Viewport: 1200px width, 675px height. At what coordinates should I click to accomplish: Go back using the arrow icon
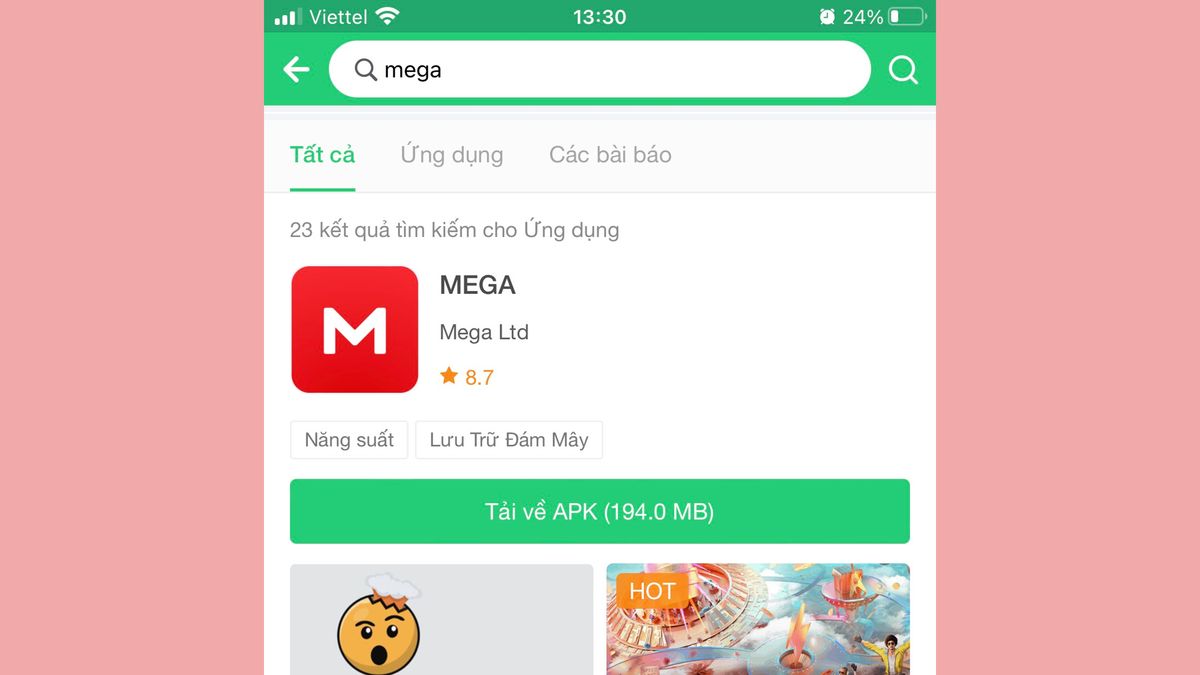click(x=296, y=69)
